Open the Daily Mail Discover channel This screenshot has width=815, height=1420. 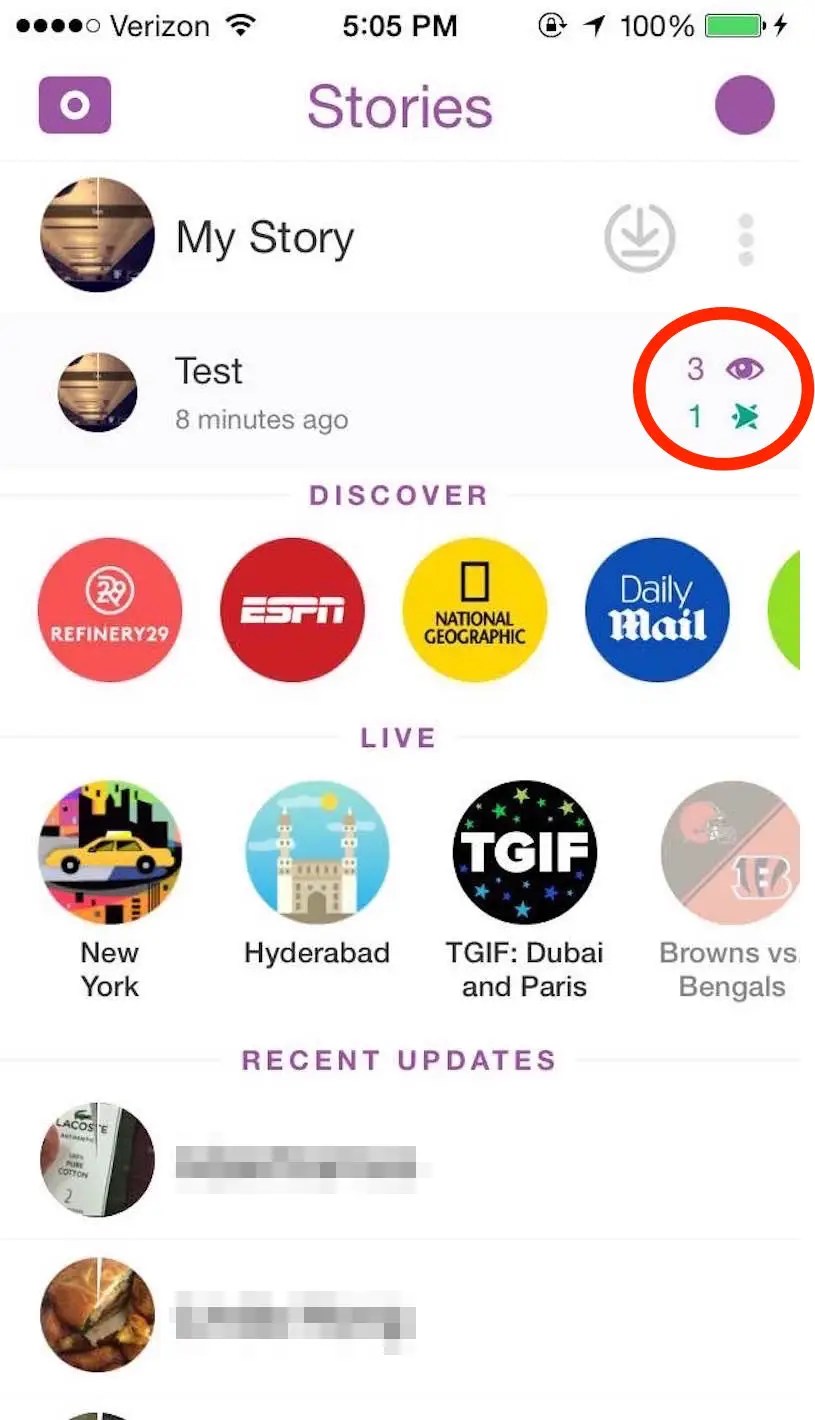click(x=656, y=610)
